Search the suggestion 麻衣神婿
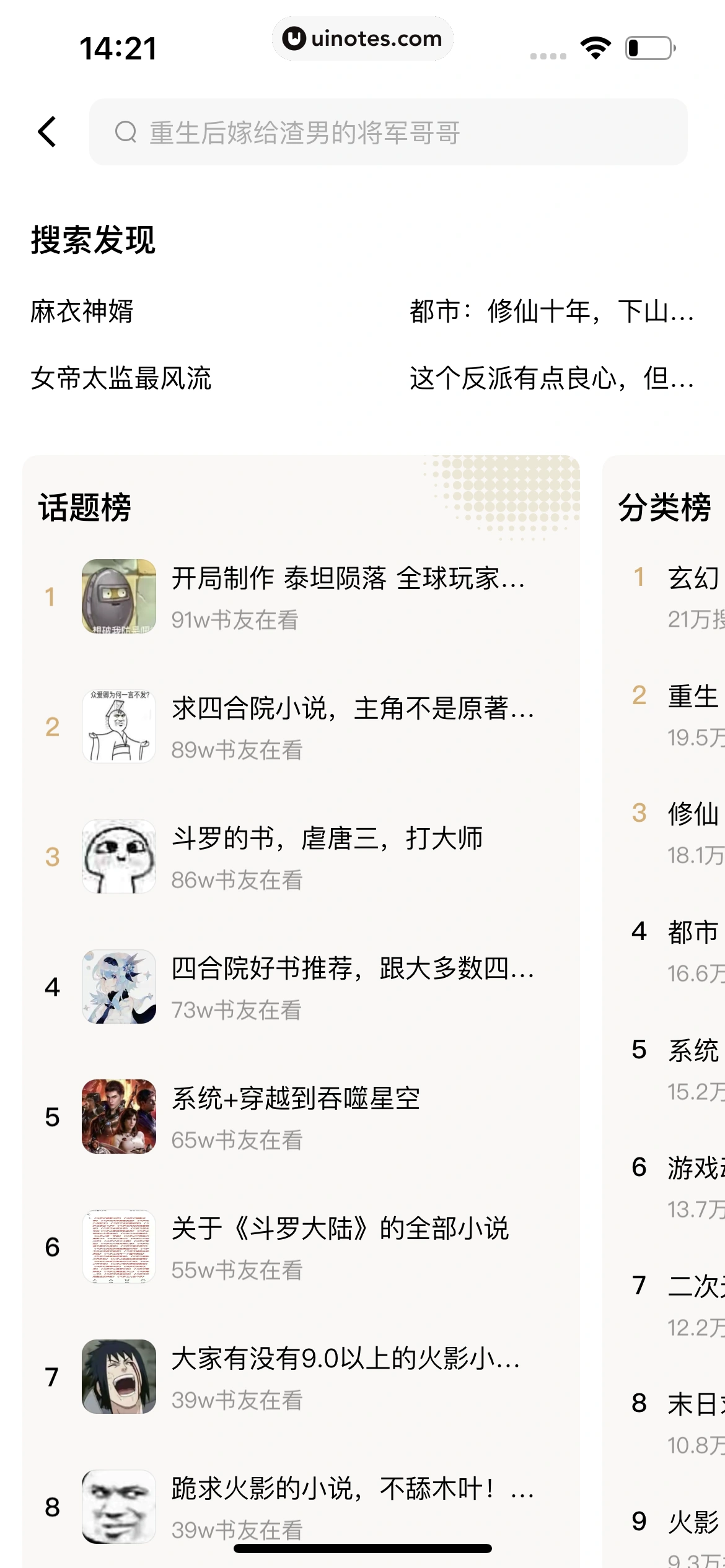The width and height of the screenshot is (725, 1568). pos(82,311)
